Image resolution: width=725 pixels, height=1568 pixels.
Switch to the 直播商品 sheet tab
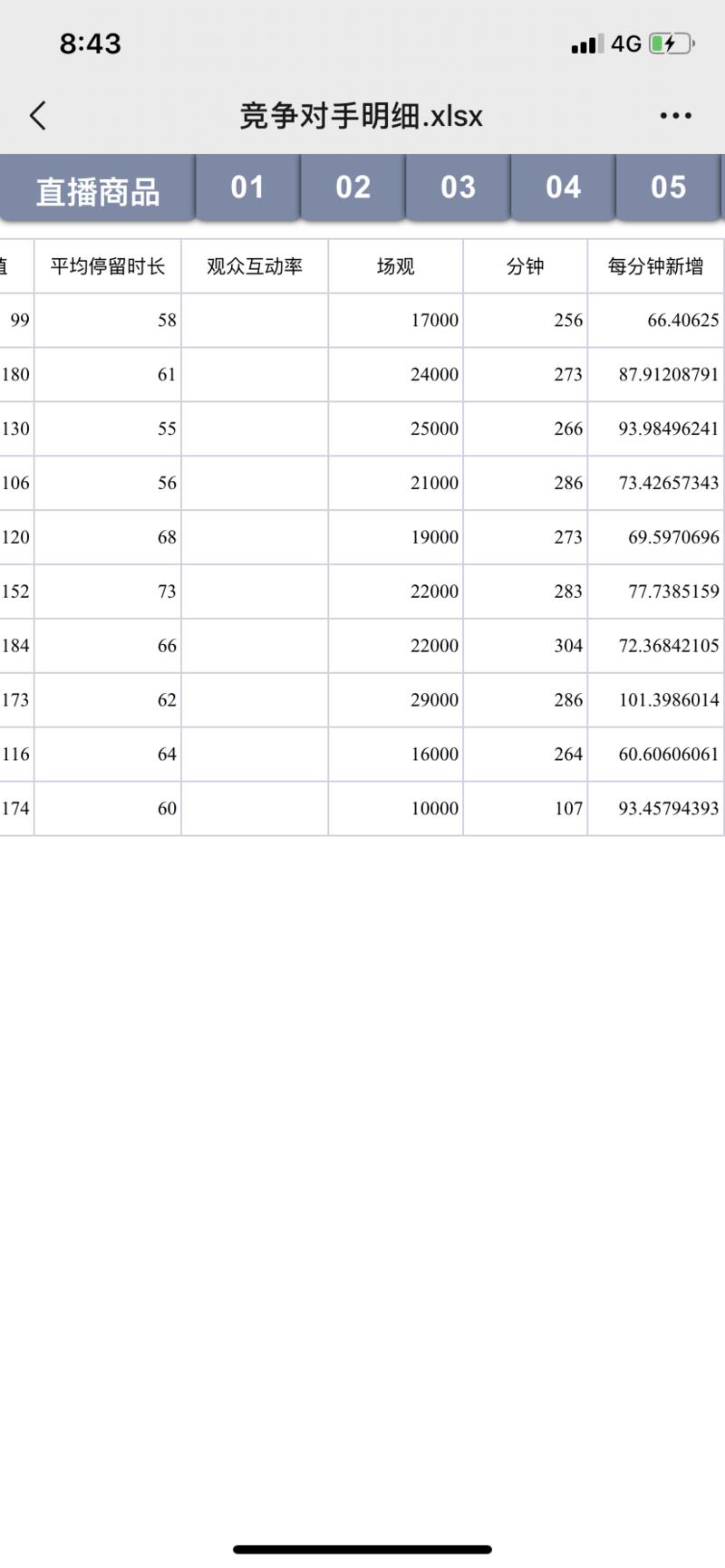point(97,188)
